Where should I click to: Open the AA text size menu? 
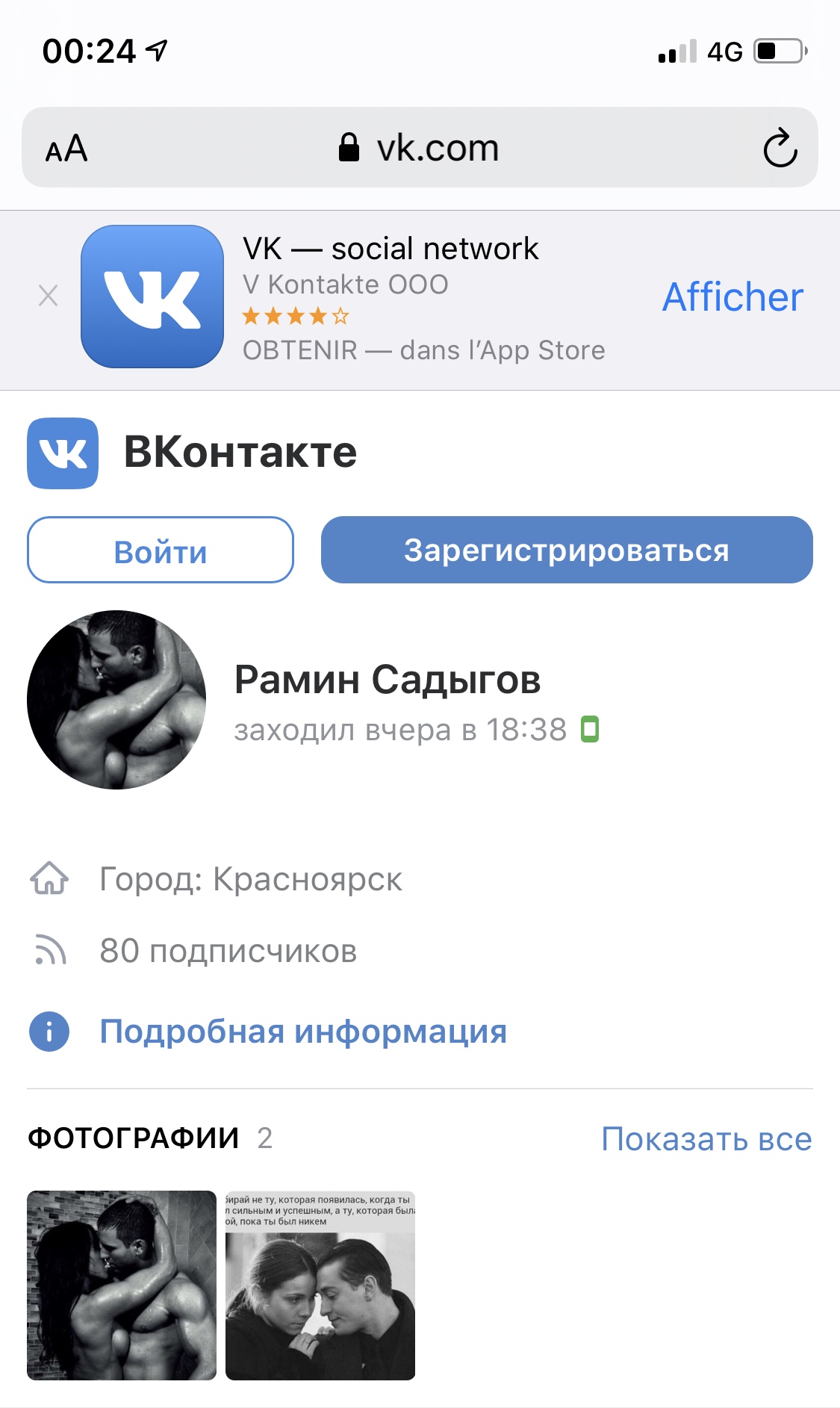click(x=66, y=149)
